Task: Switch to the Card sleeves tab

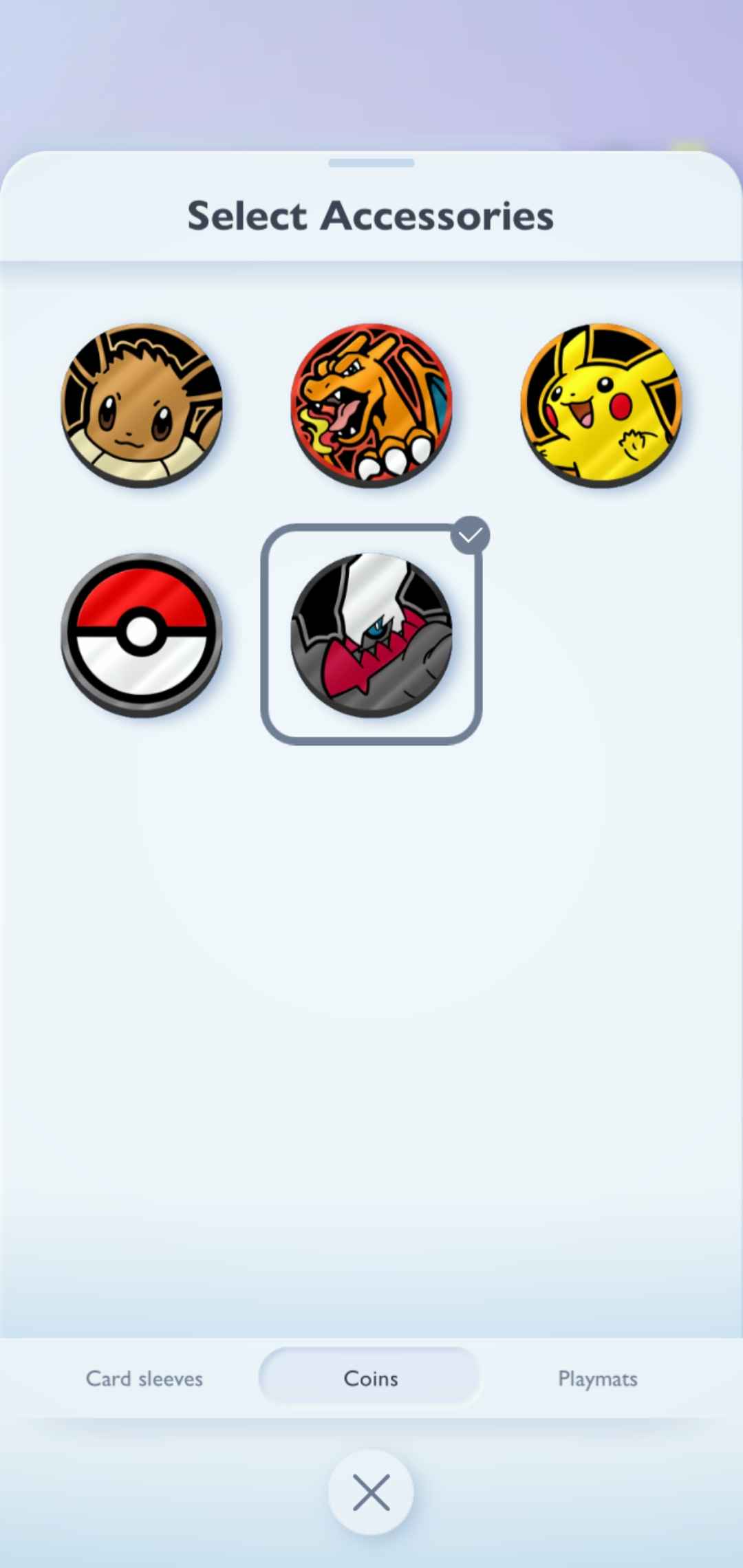Action: 144,1378
